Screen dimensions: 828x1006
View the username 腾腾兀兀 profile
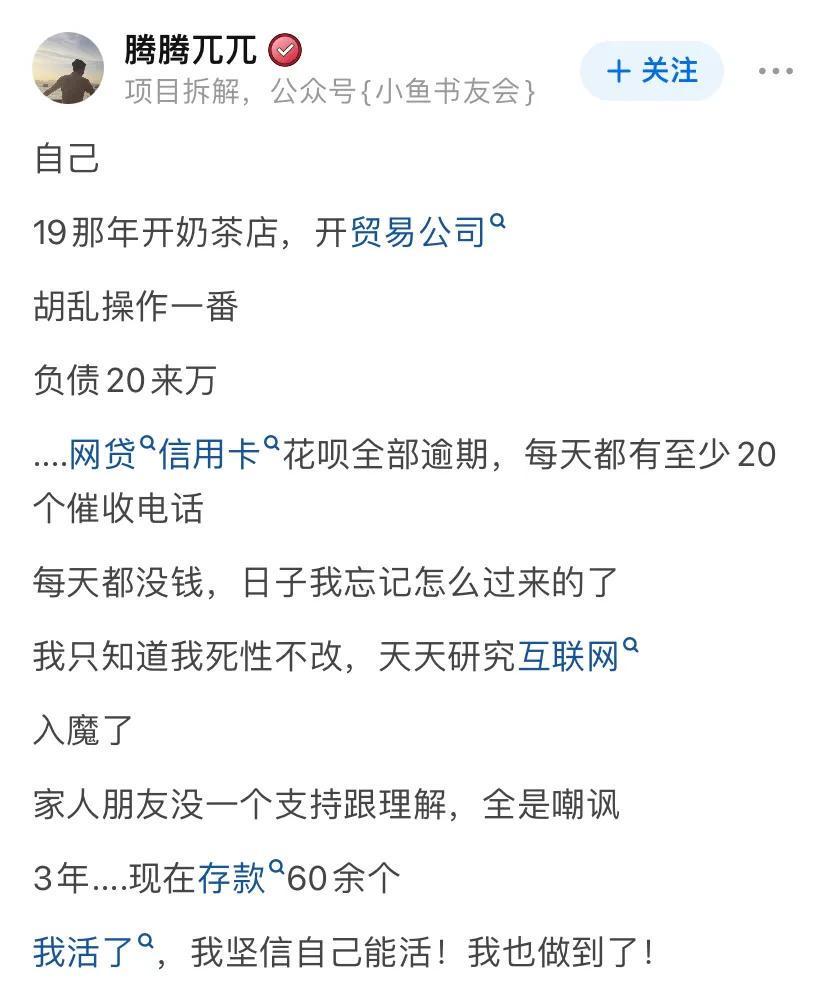point(190,50)
